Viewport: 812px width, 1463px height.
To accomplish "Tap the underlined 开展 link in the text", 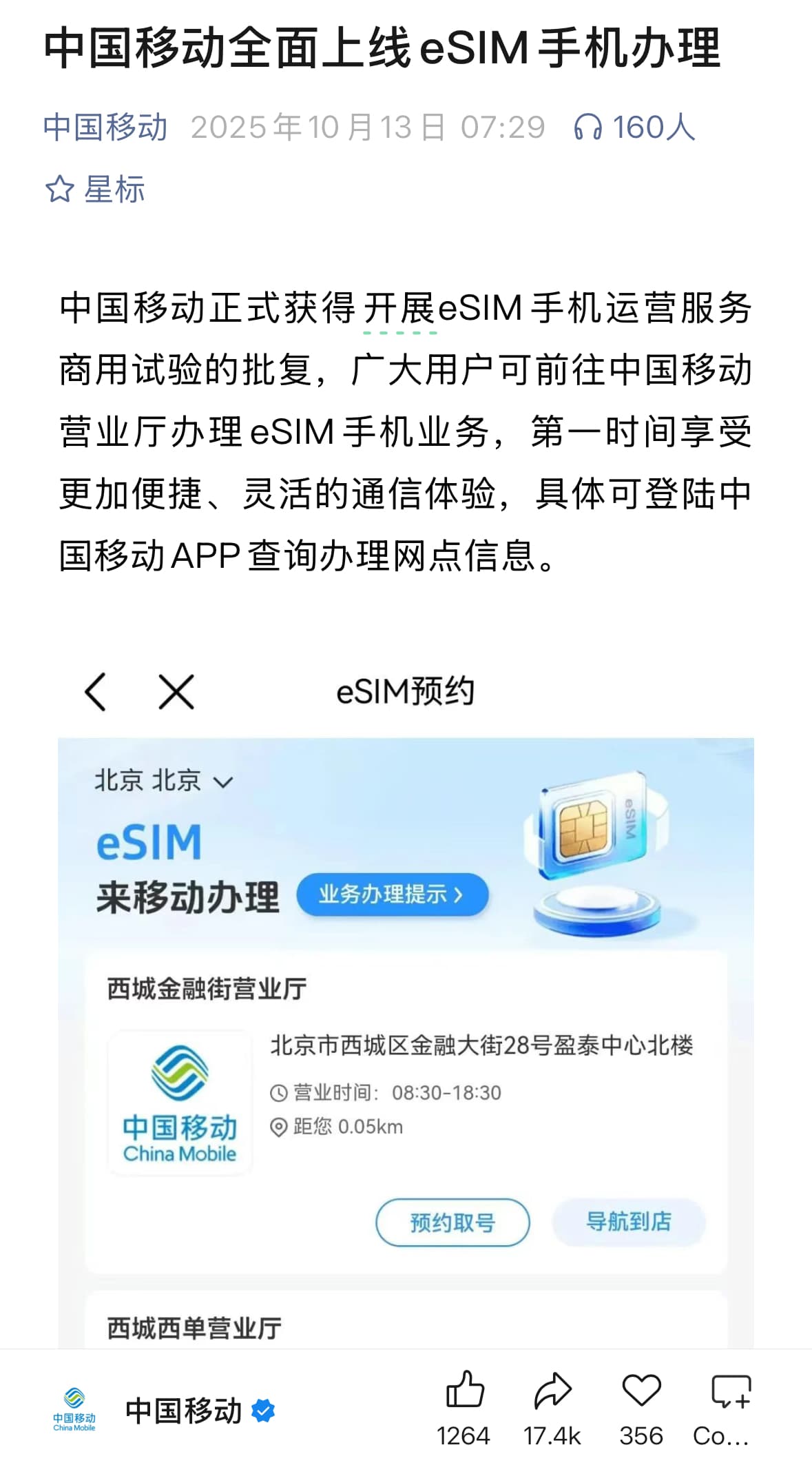I will 399,309.
